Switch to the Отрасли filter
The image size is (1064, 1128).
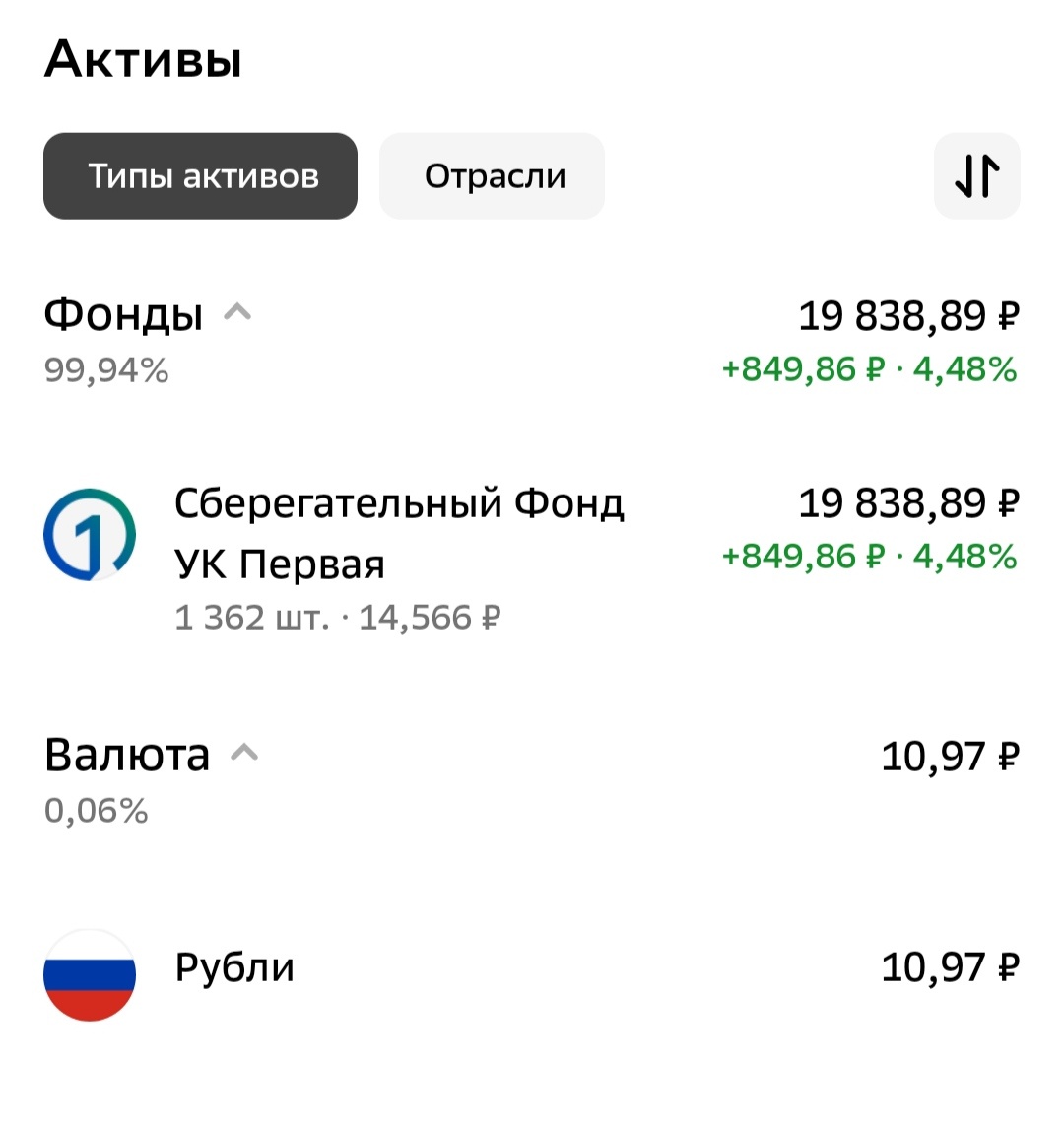click(x=493, y=175)
